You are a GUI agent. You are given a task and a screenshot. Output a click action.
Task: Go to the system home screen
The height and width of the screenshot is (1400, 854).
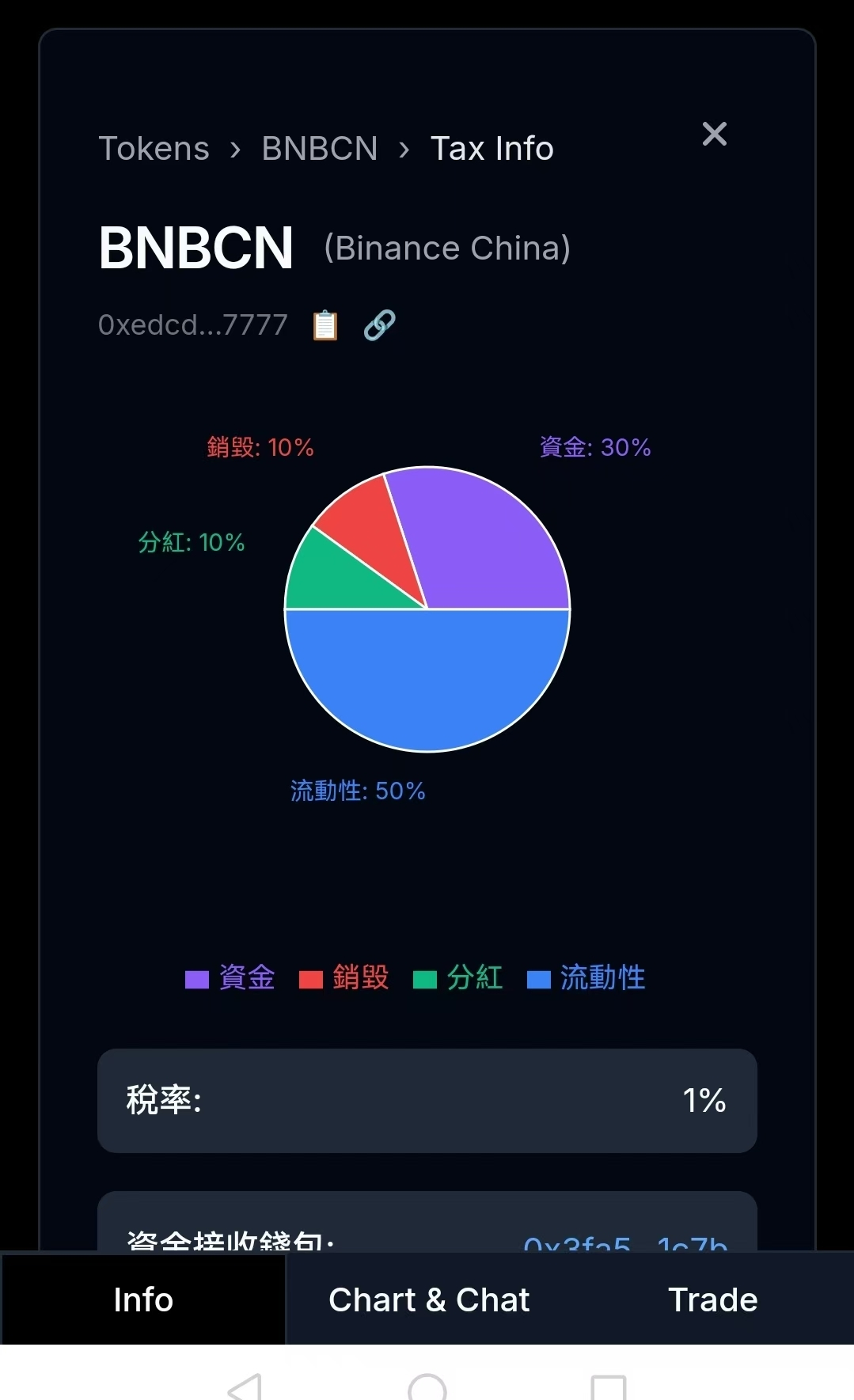pos(427,1387)
